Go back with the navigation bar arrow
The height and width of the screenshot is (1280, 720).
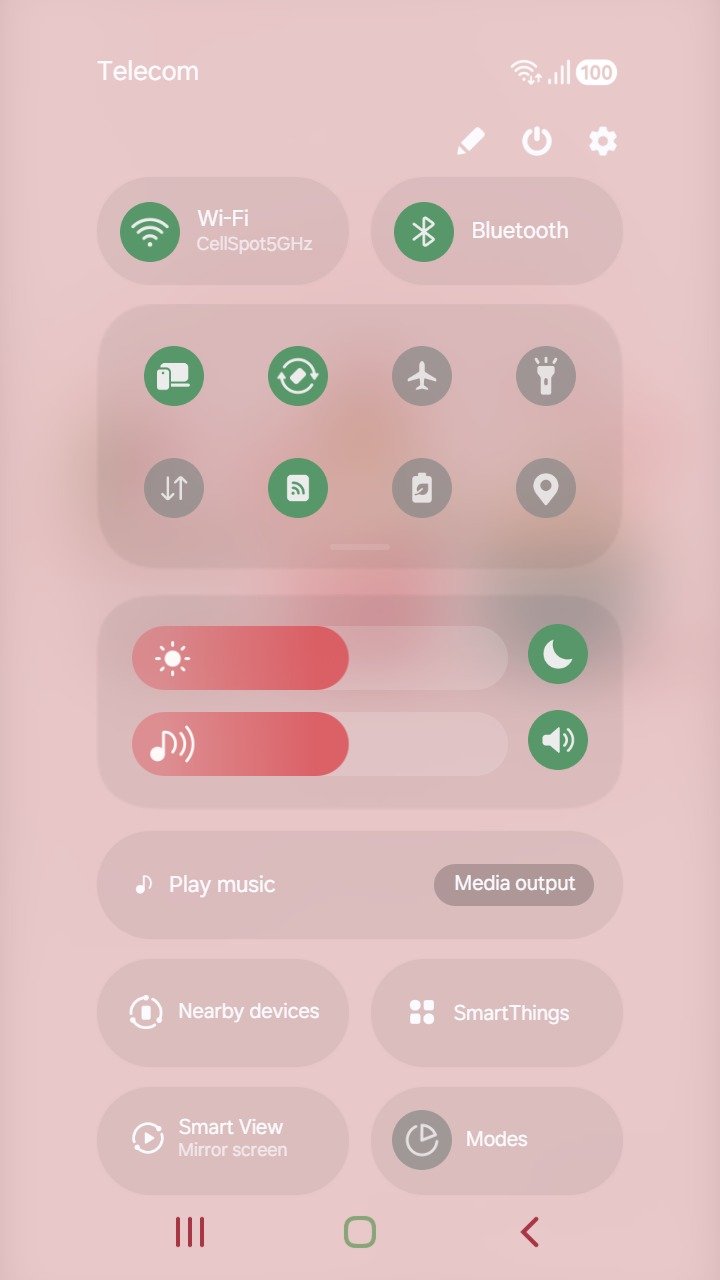(x=530, y=1232)
